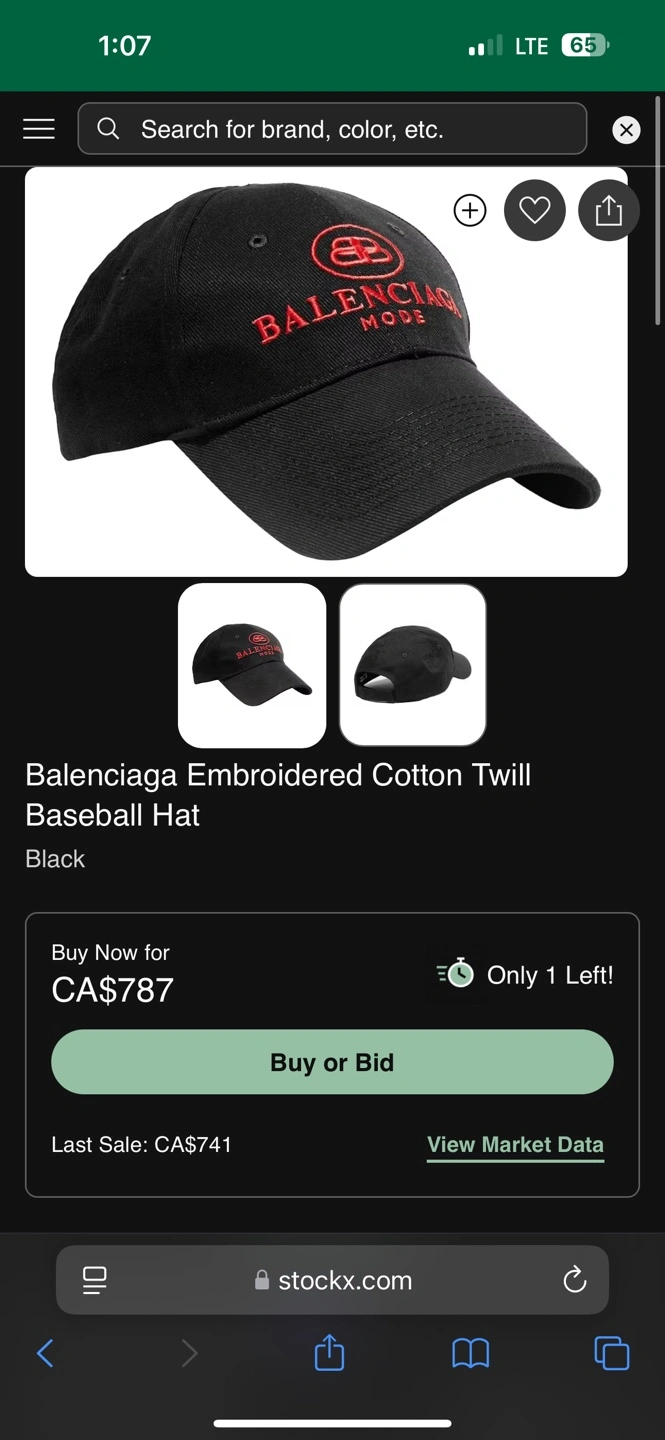Select the front view hat thumbnail
This screenshot has height=1440, width=665.
[252, 665]
